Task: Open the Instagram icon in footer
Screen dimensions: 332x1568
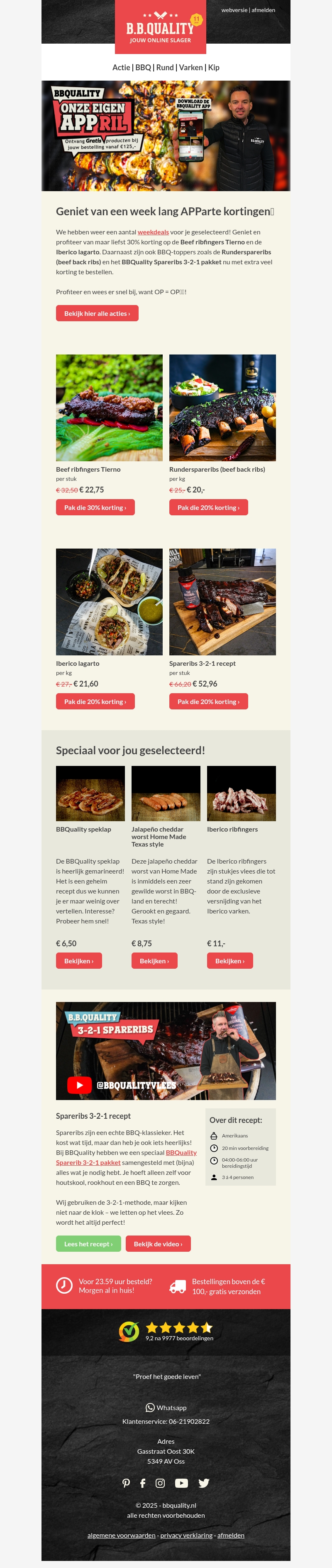Action: [160, 1483]
